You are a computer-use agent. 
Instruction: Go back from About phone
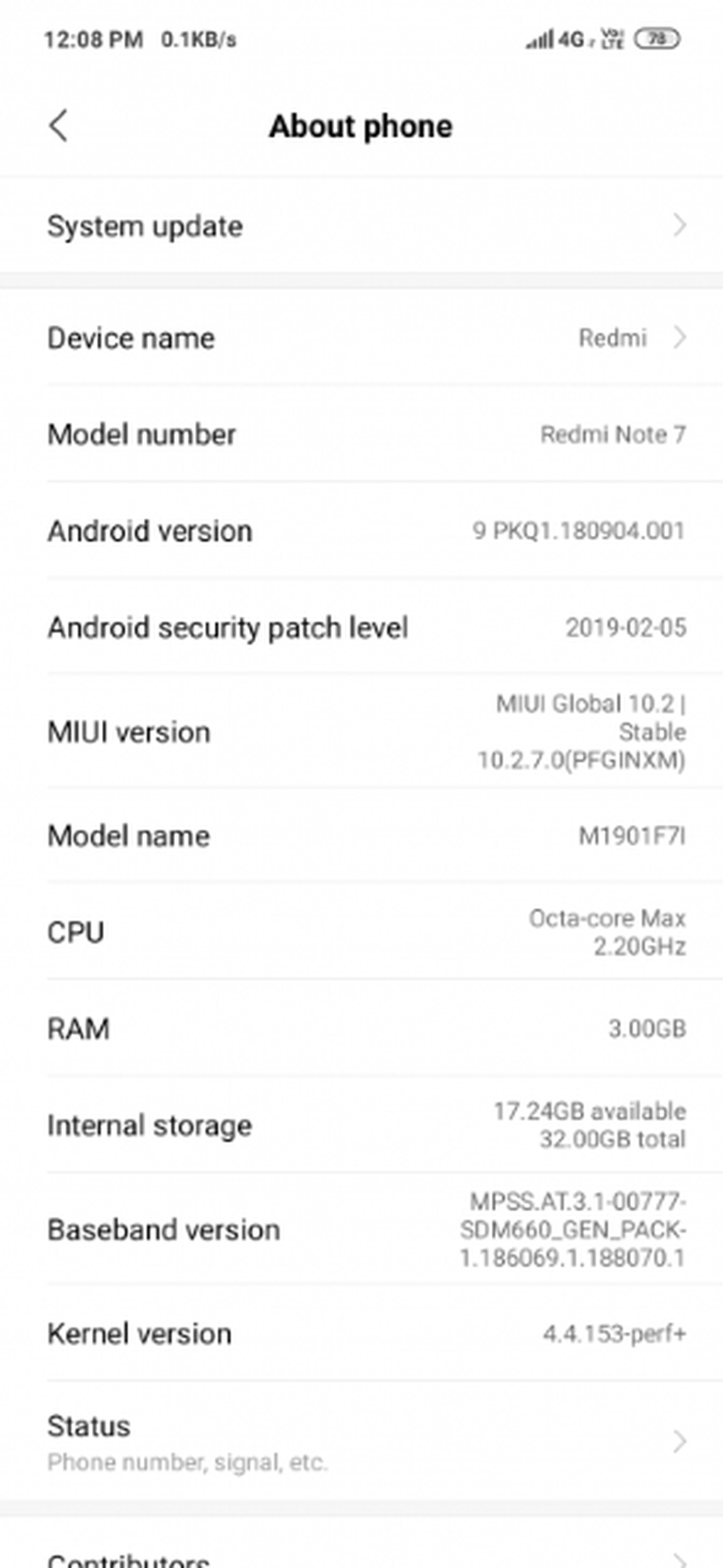coord(58,126)
